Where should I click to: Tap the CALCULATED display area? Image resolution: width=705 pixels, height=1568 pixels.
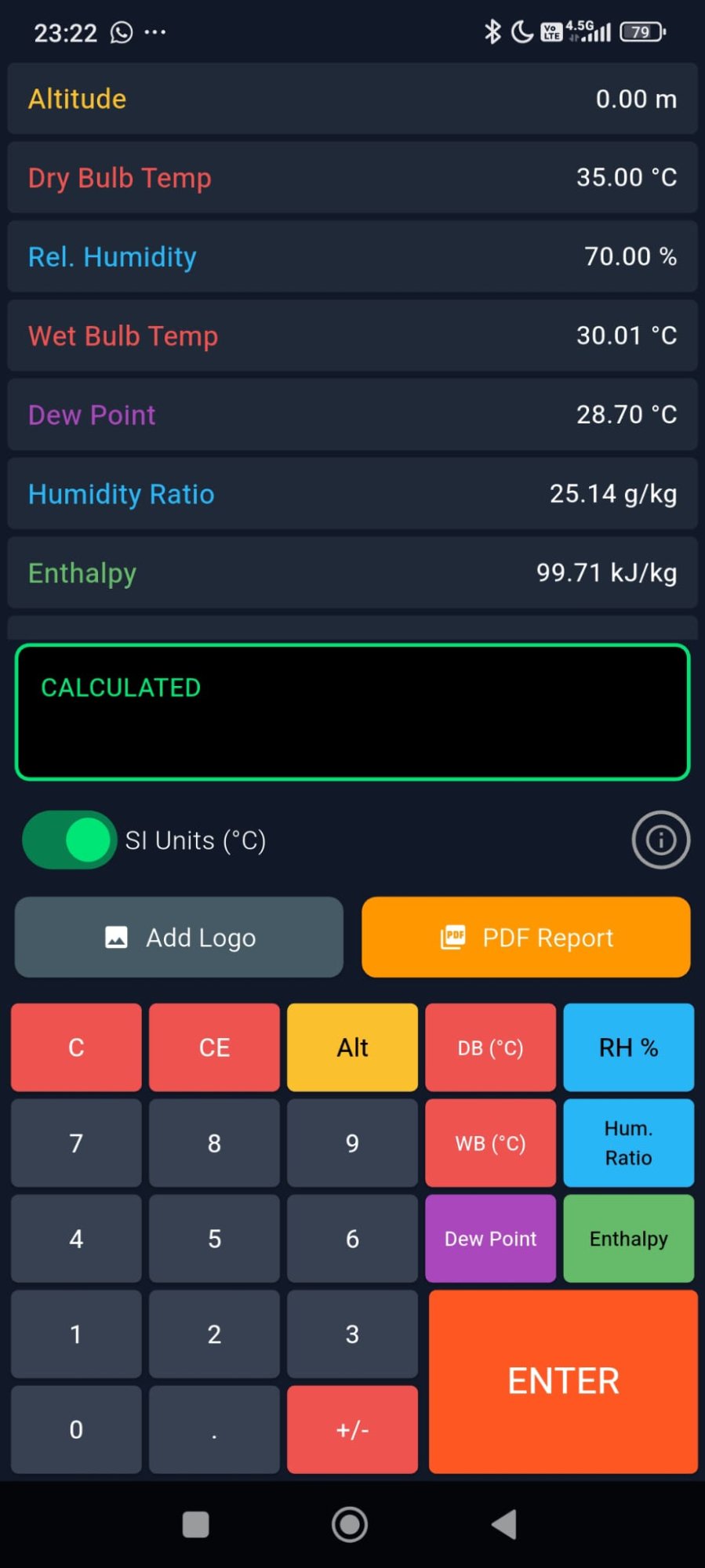(x=351, y=711)
